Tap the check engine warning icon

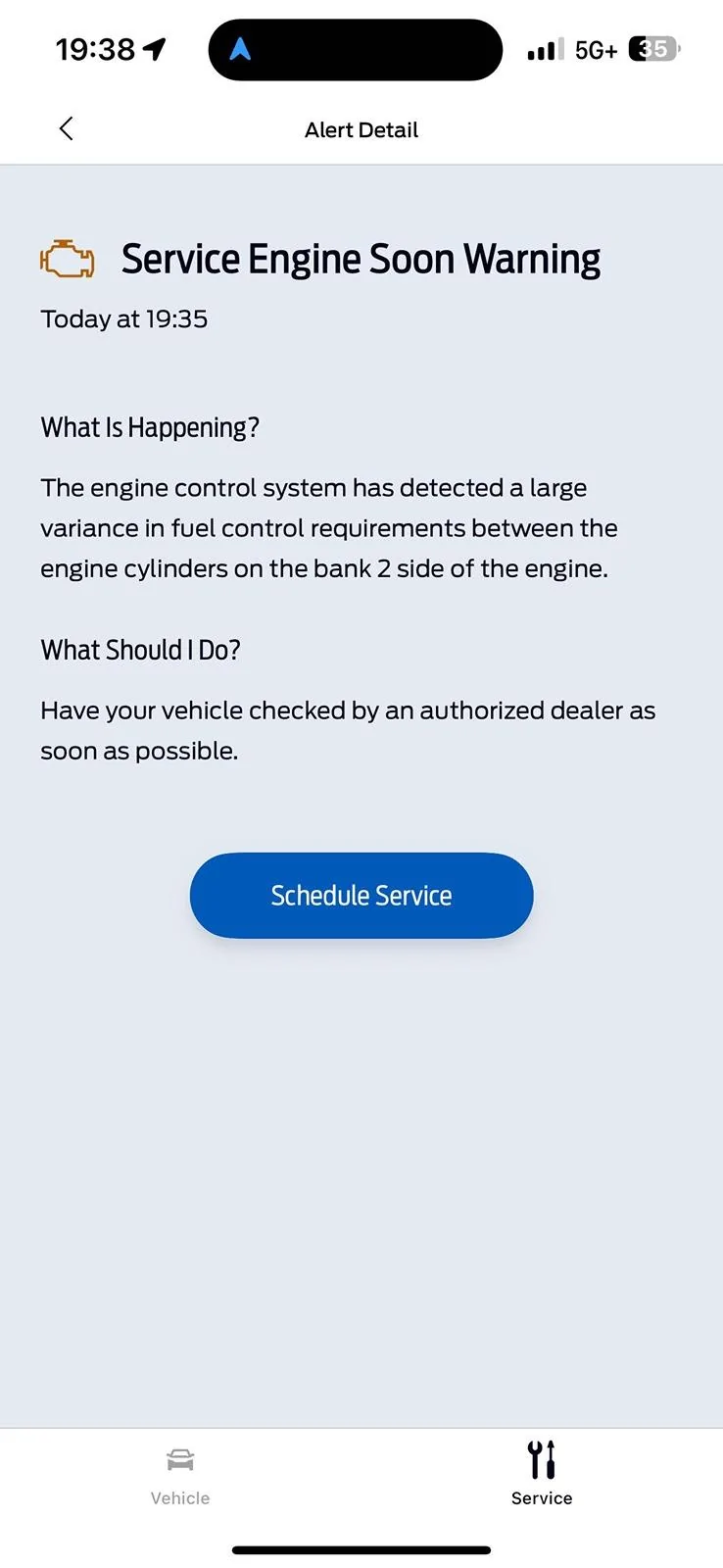pyautogui.click(x=66, y=259)
